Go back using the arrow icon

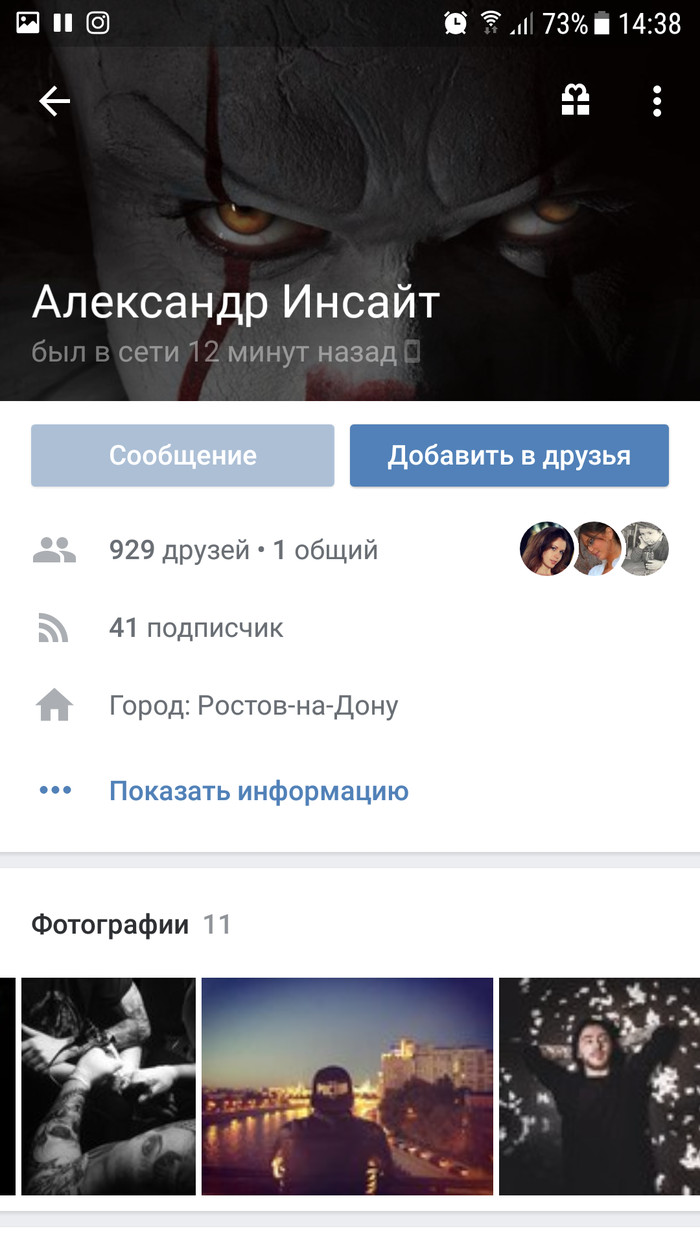pos(54,101)
